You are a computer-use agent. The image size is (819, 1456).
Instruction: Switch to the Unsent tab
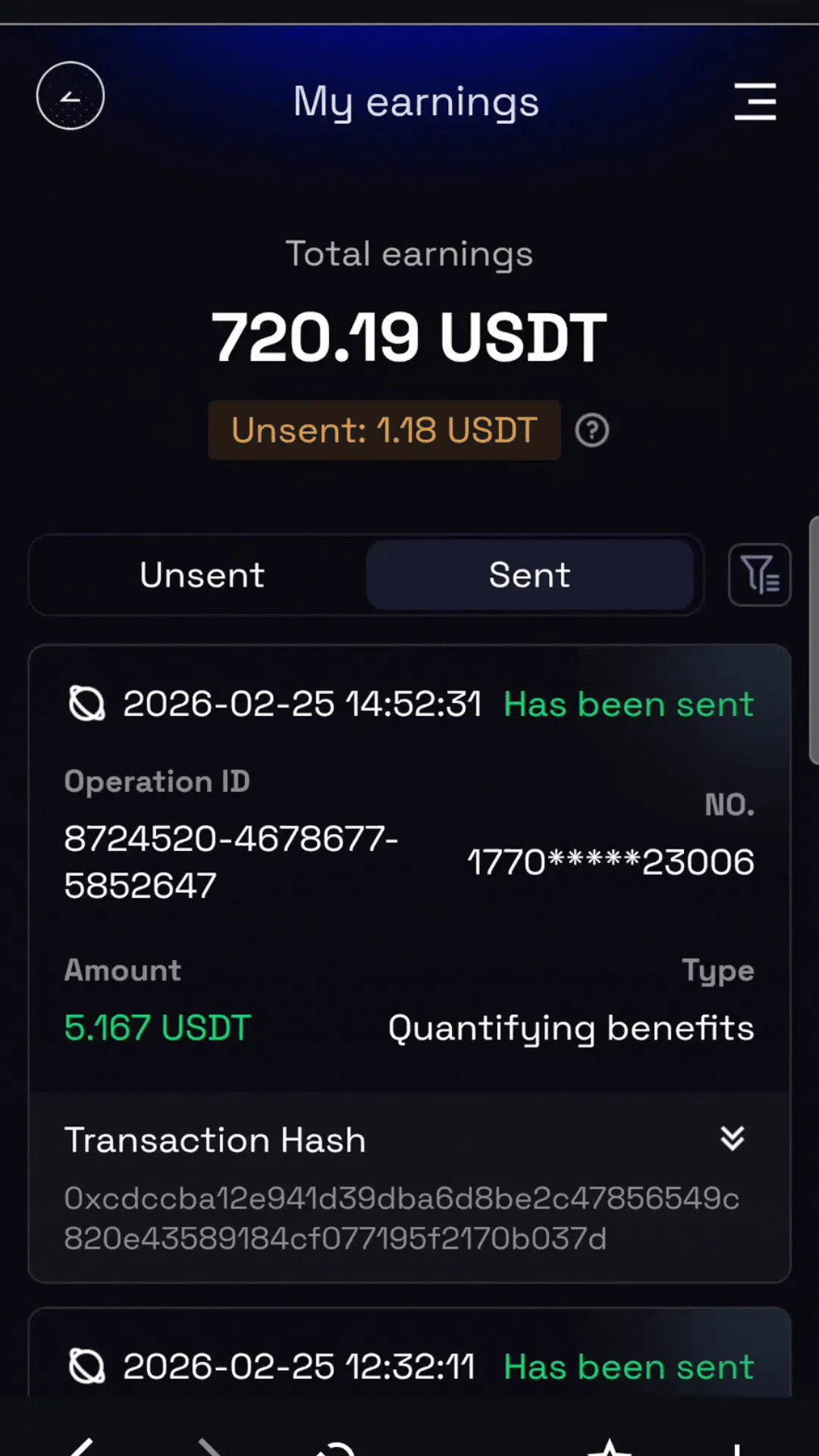[202, 575]
